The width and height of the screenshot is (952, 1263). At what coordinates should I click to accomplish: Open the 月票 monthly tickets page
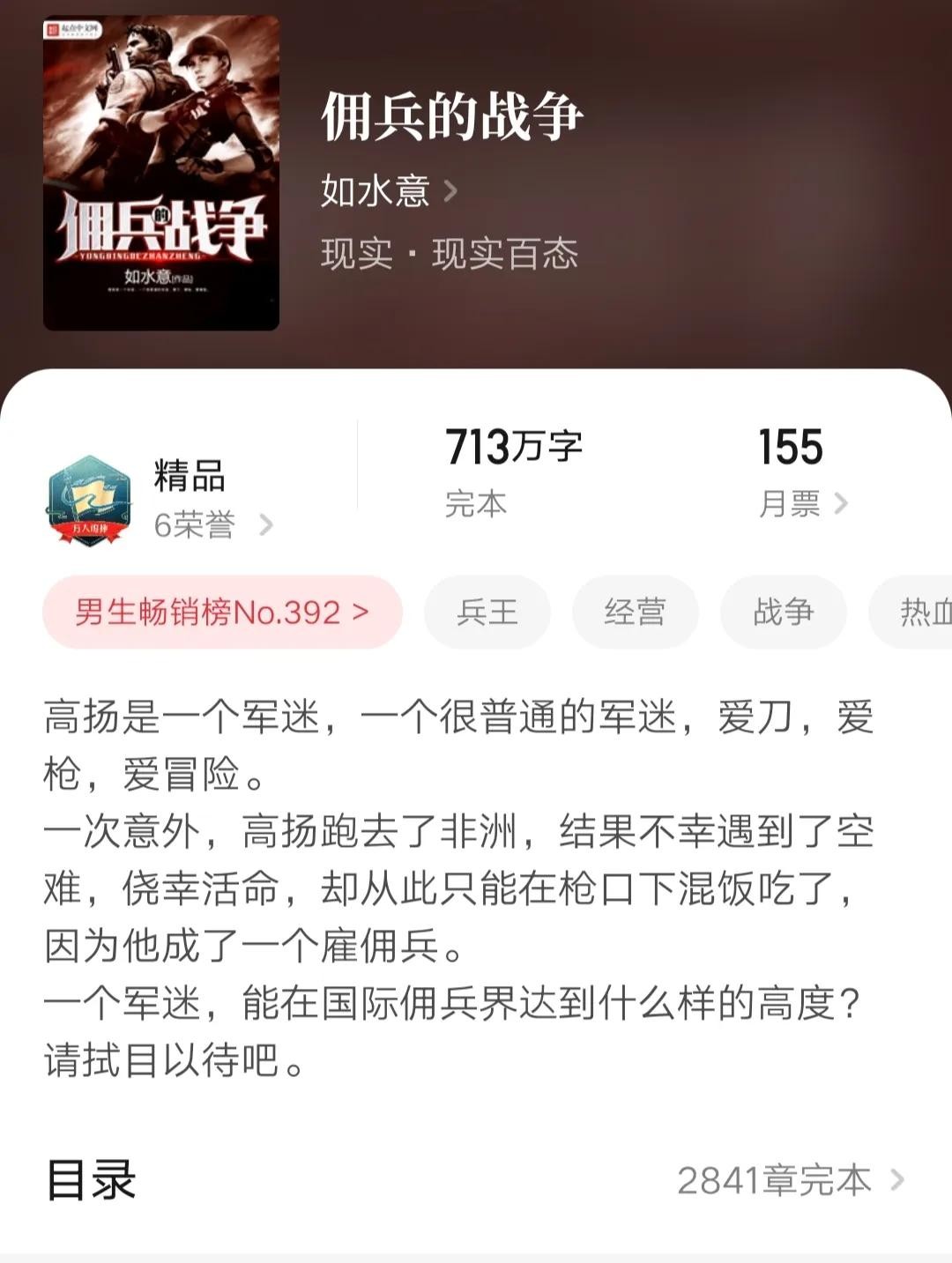[802, 503]
